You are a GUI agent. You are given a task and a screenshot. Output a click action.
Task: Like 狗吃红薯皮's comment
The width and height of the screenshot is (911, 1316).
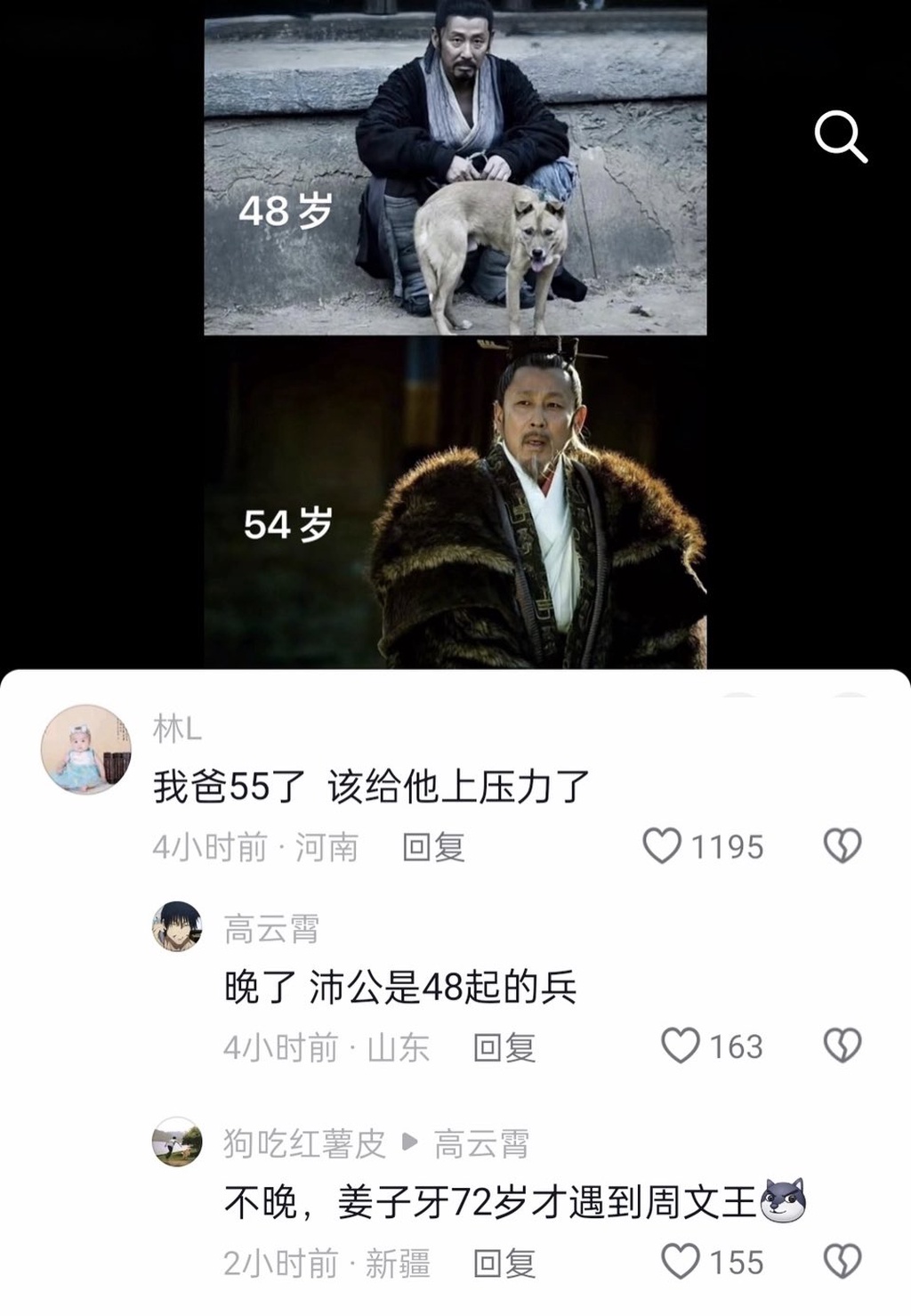pos(681,1262)
